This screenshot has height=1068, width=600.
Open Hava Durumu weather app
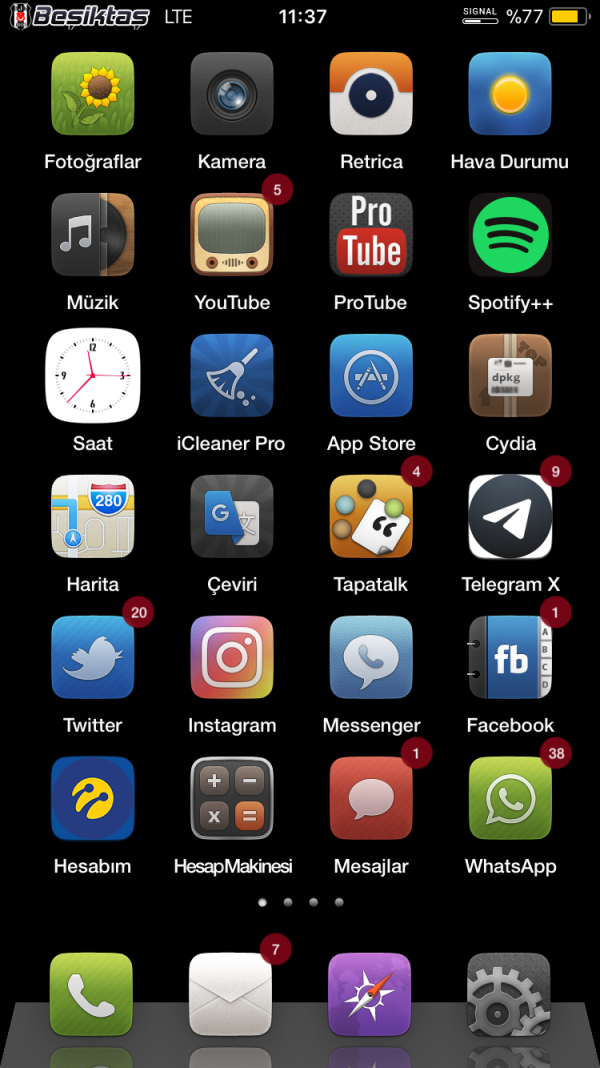510,94
